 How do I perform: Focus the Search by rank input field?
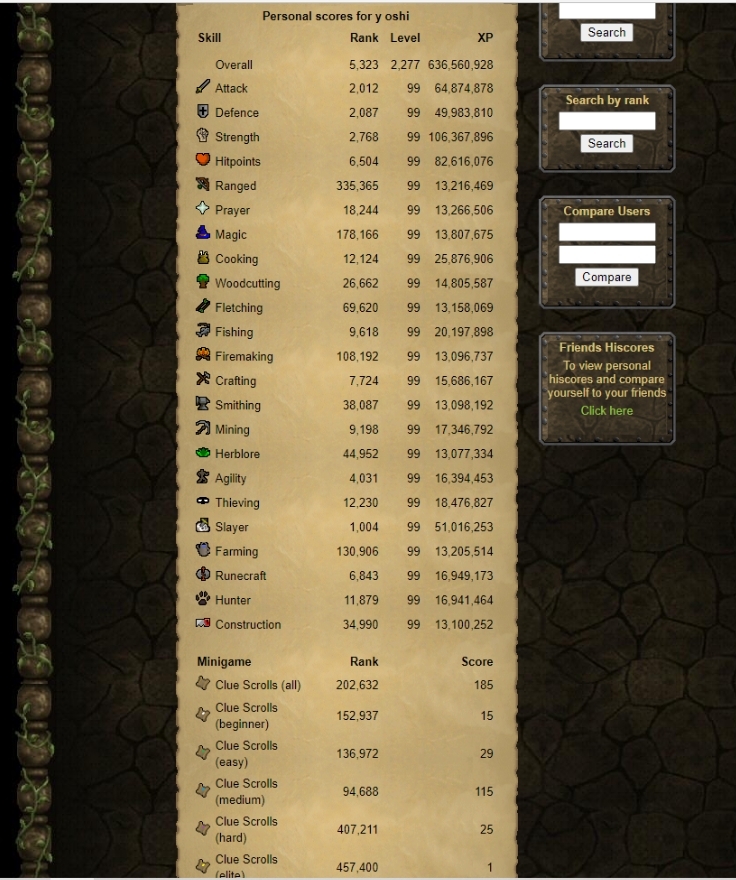606,121
